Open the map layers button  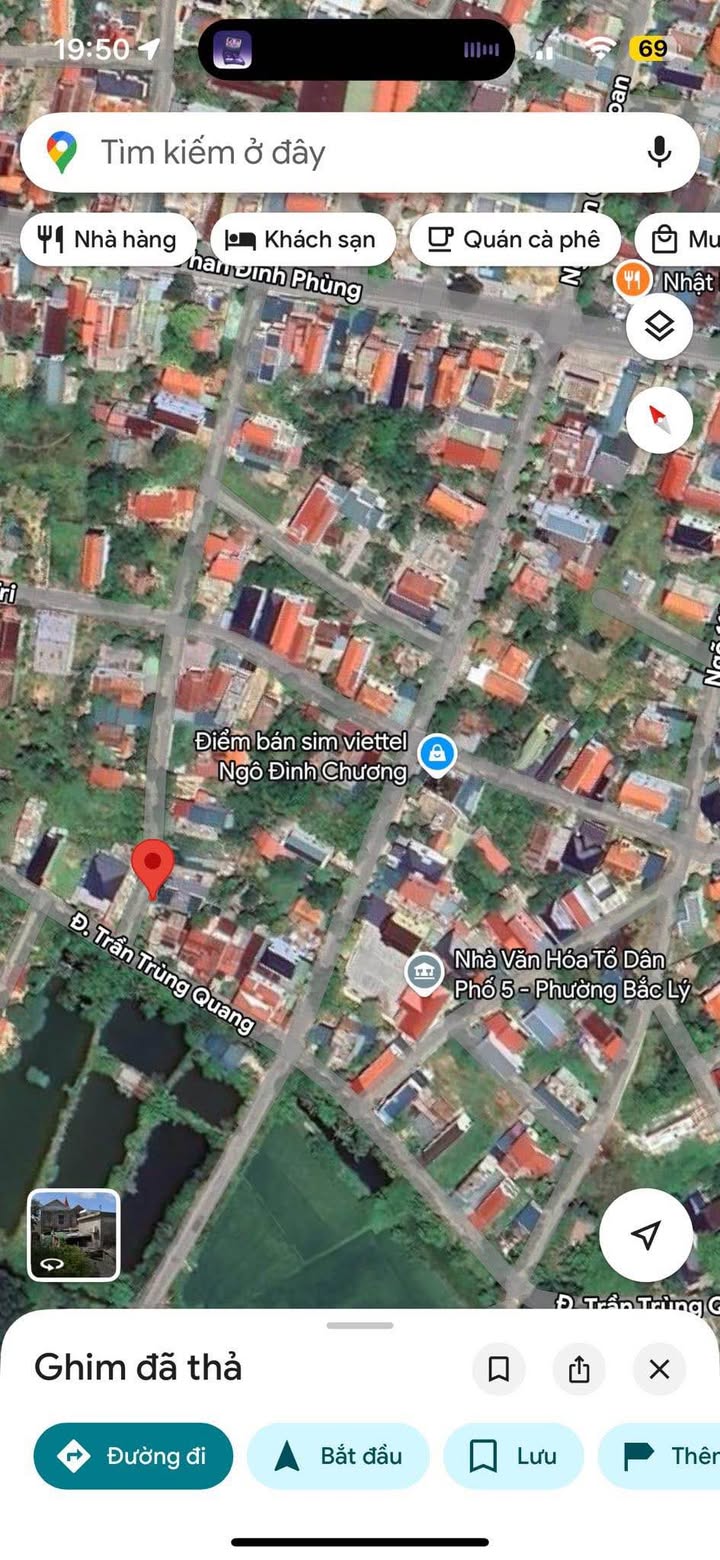(659, 327)
